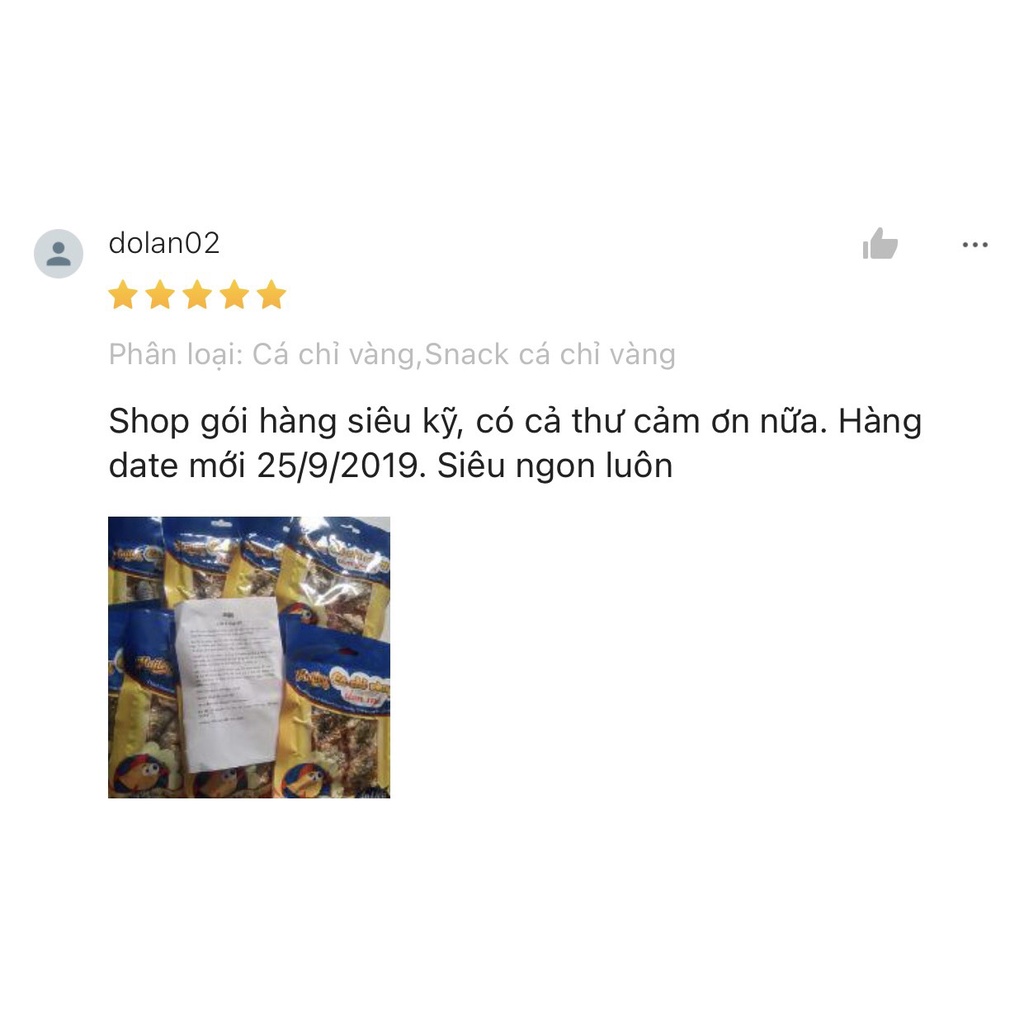This screenshot has height=1024, width=1024.
Task: Open dolan02's profile avatar
Action: pyautogui.click(x=59, y=253)
